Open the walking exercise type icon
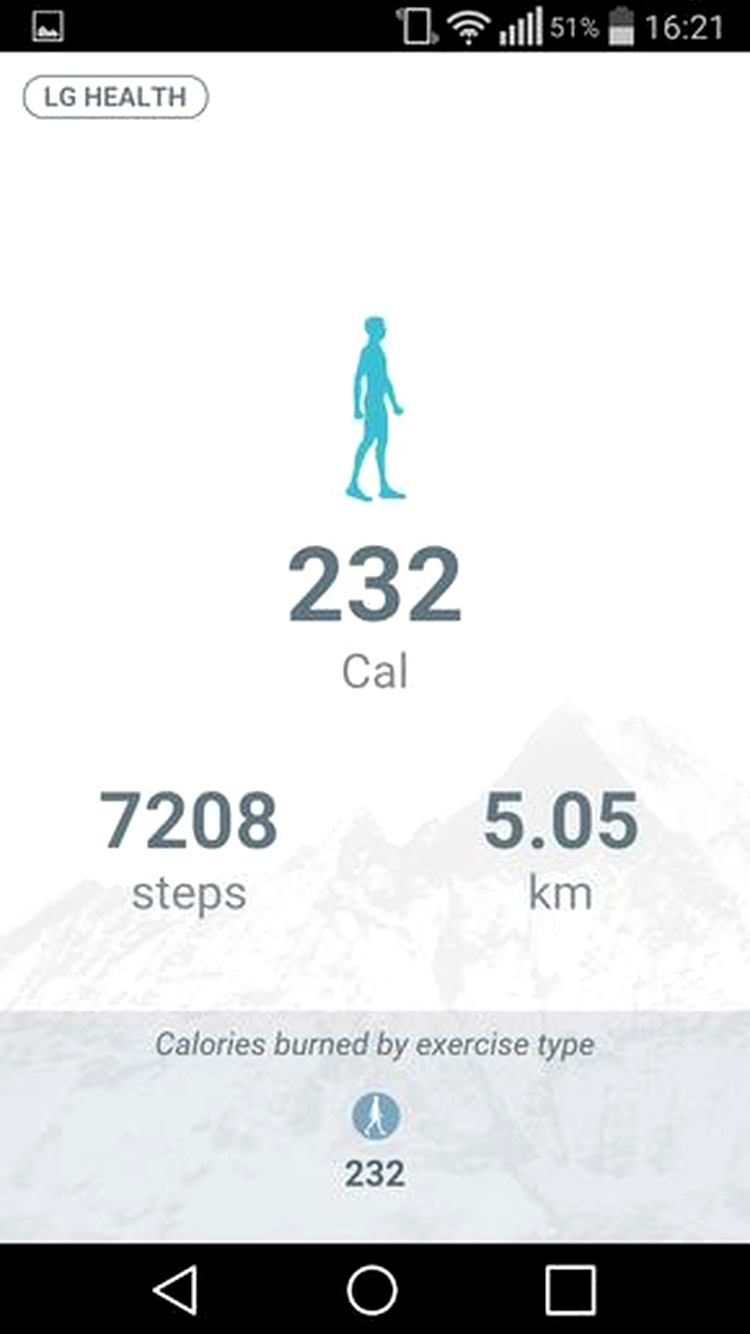 click(375, 1115)
